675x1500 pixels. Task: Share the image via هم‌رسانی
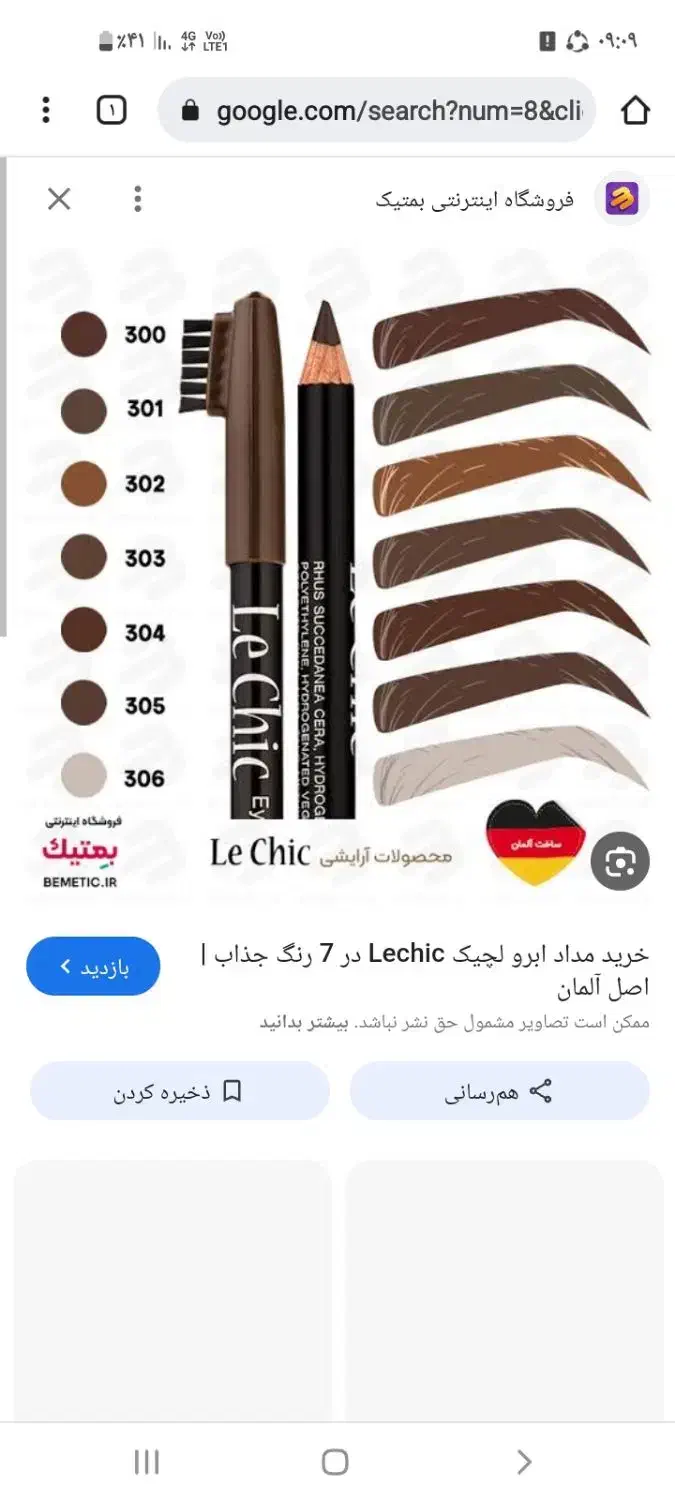pyautogui.click(x=499, y=1091)
